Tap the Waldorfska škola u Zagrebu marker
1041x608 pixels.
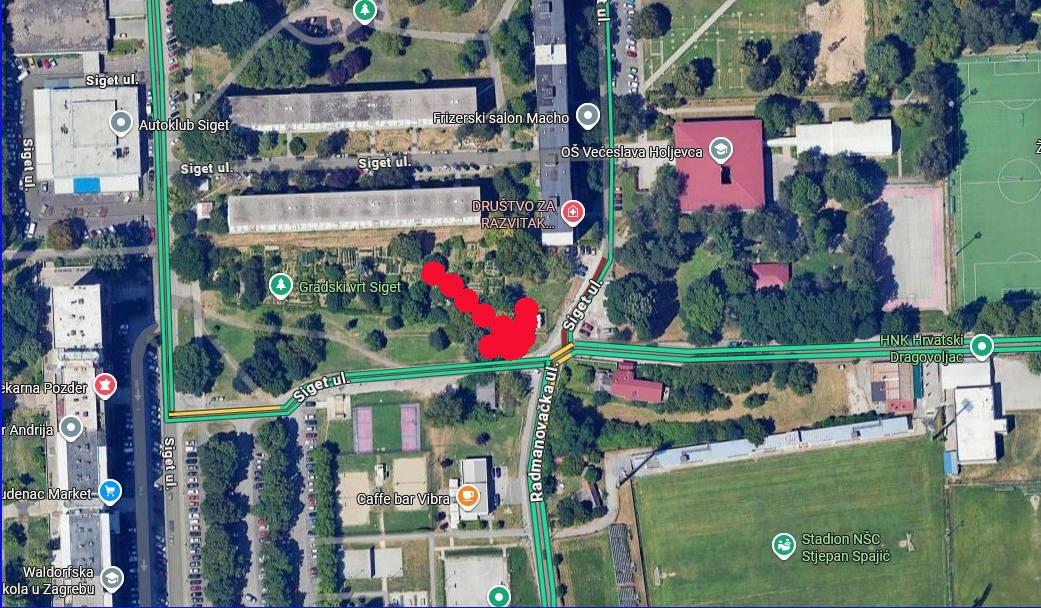tap(111, 577)
